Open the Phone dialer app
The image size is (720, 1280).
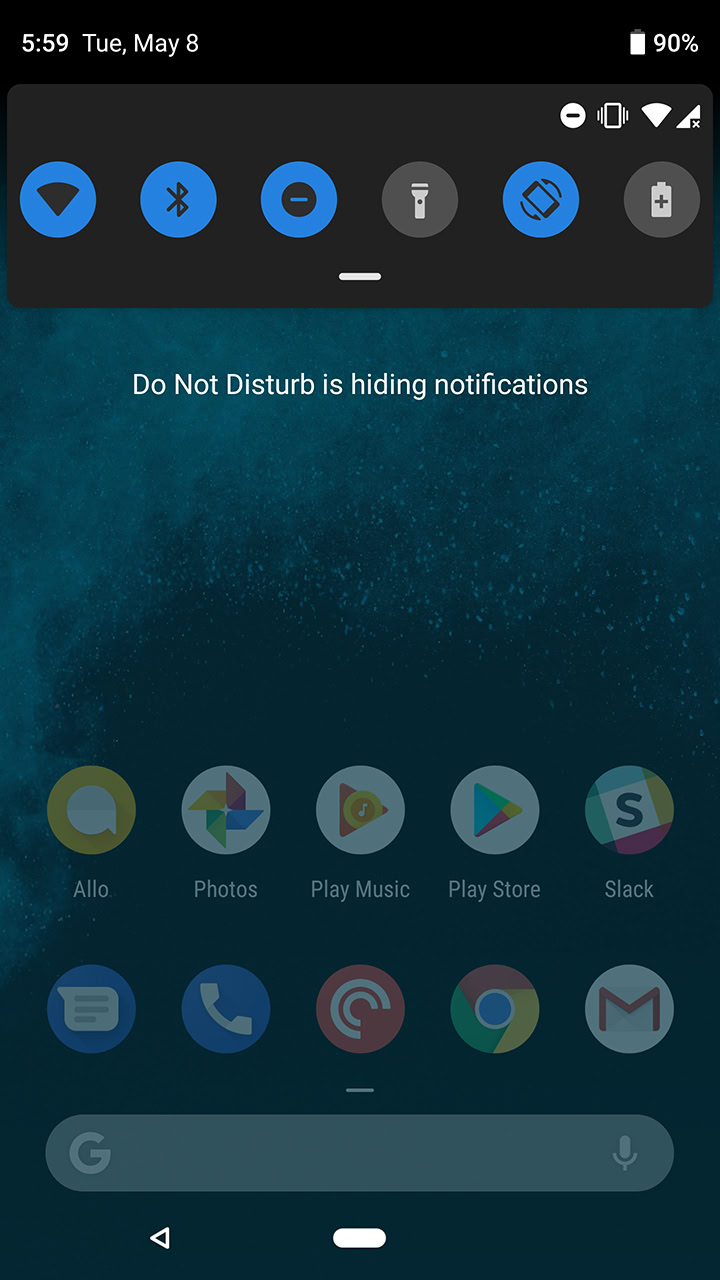click(226, 1009)
